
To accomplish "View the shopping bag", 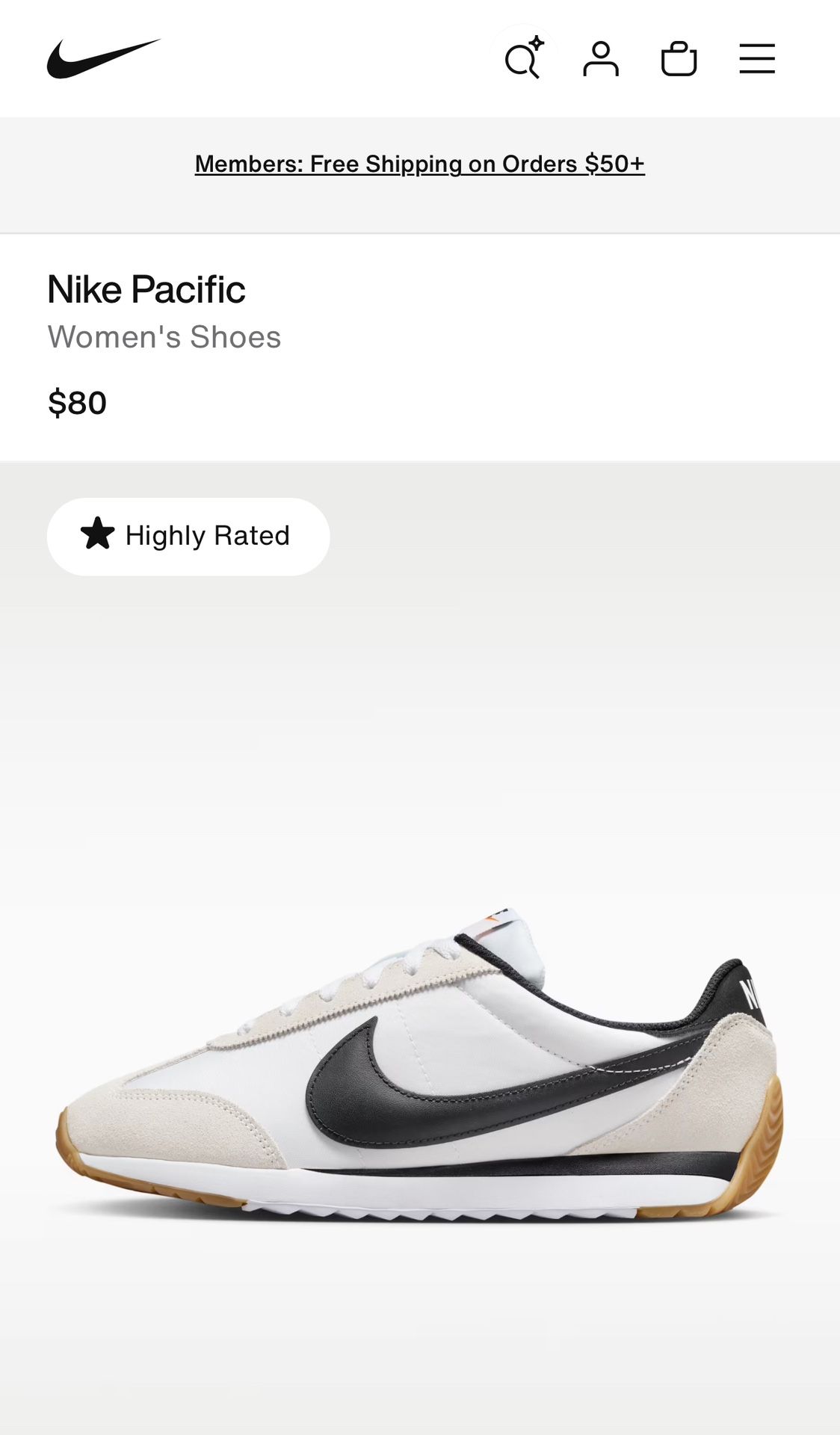I will coord(679,59).
